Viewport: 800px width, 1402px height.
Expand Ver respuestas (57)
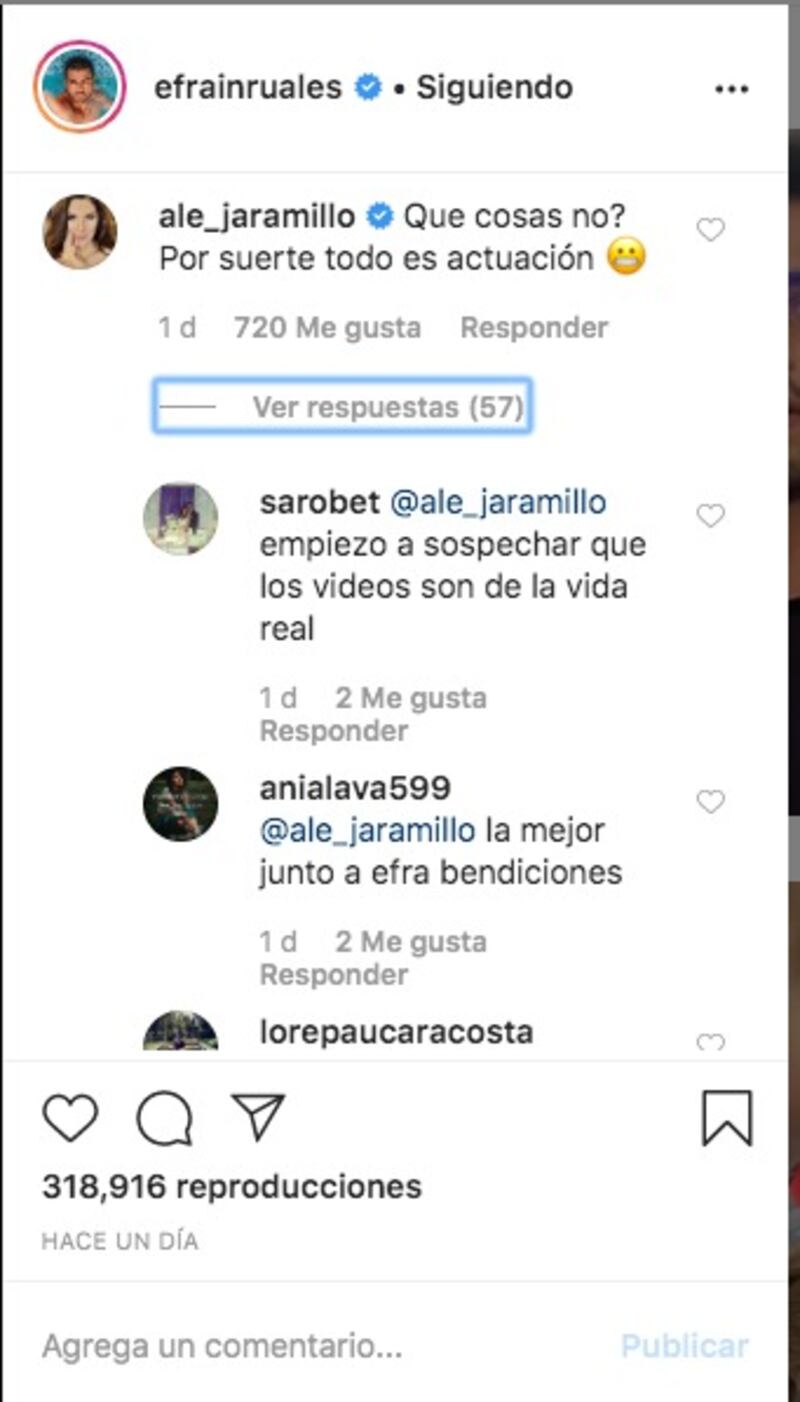pyautogui.click(x=387, y=407)
